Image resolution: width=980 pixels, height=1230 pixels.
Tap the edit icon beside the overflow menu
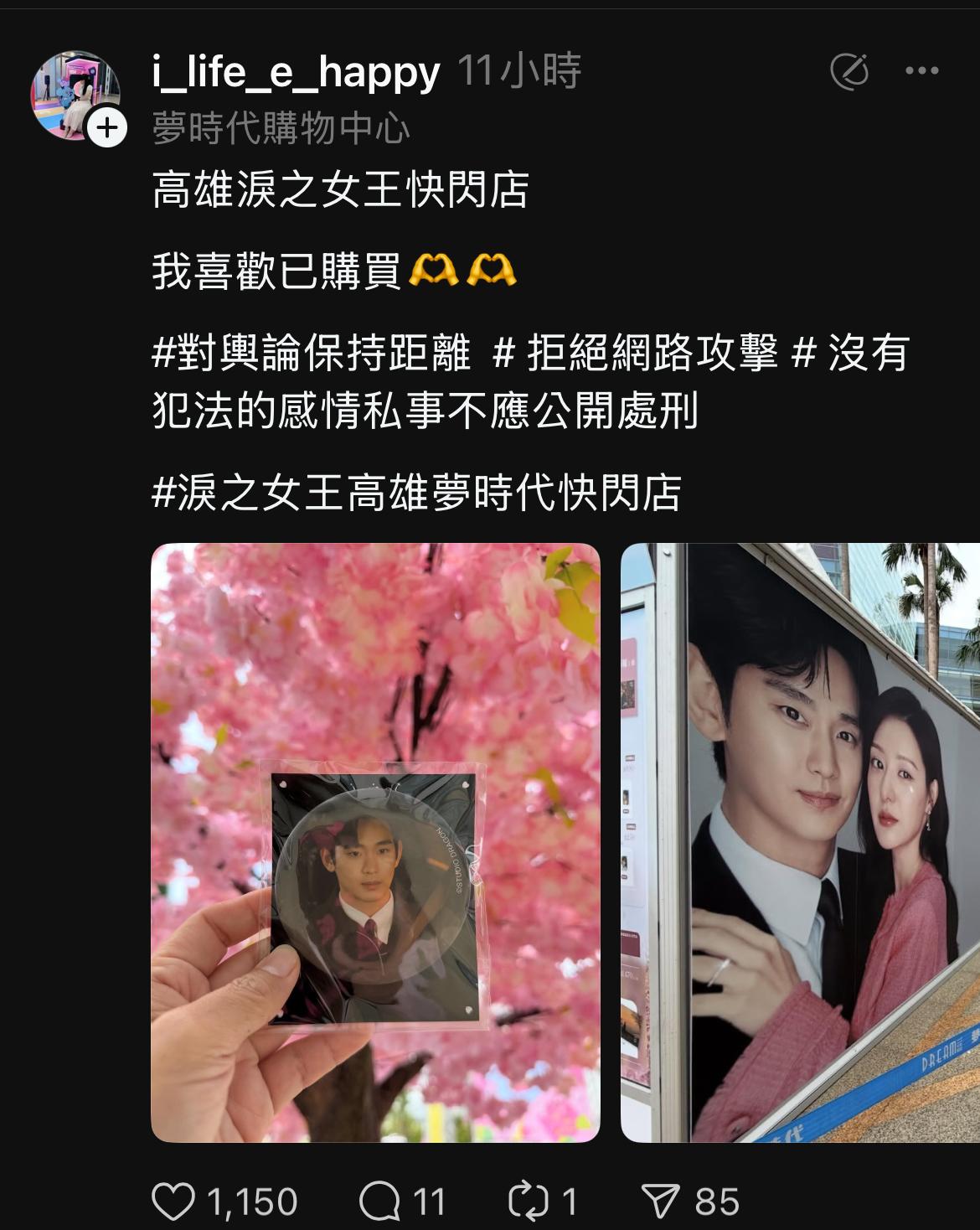[849, 72]
